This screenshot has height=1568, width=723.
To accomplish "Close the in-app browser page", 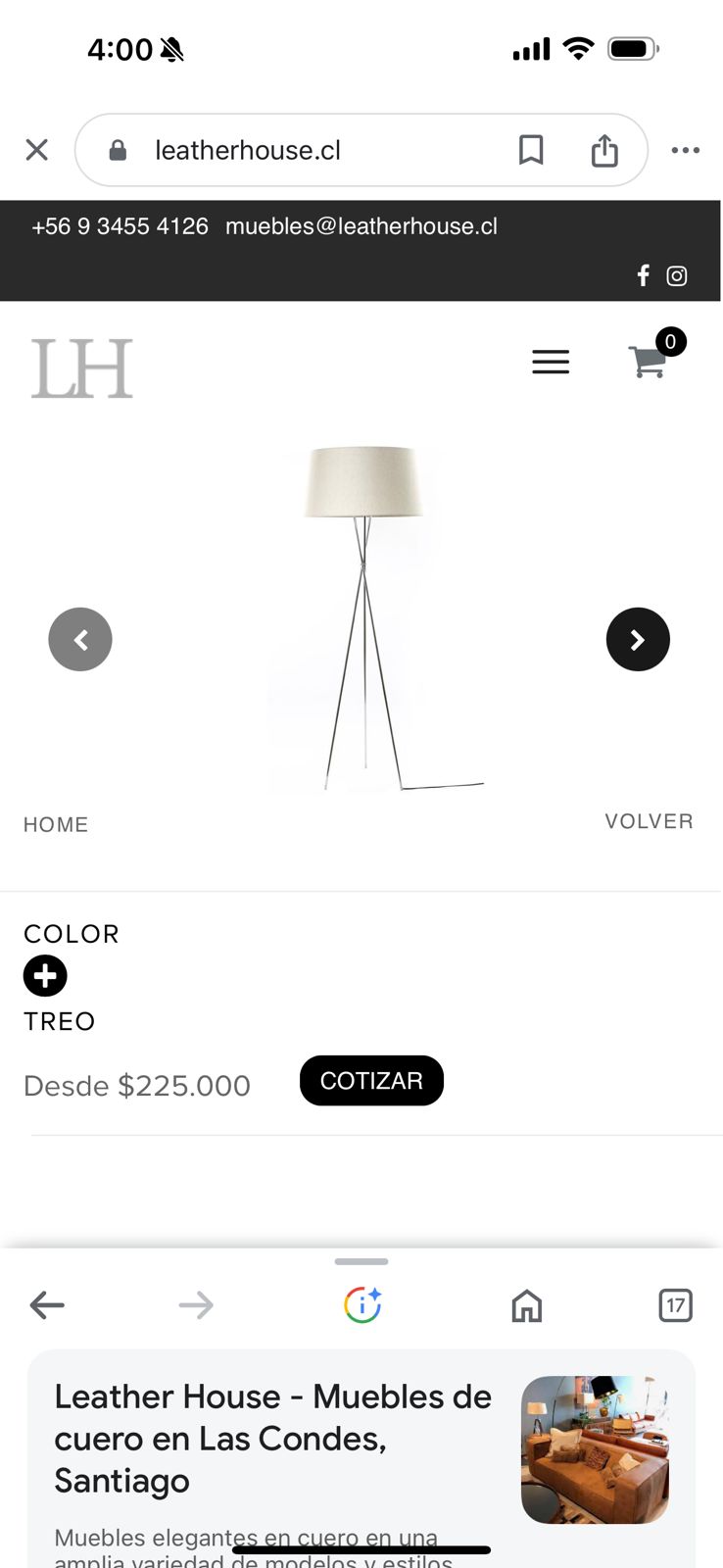I will (x=37, y=150).
